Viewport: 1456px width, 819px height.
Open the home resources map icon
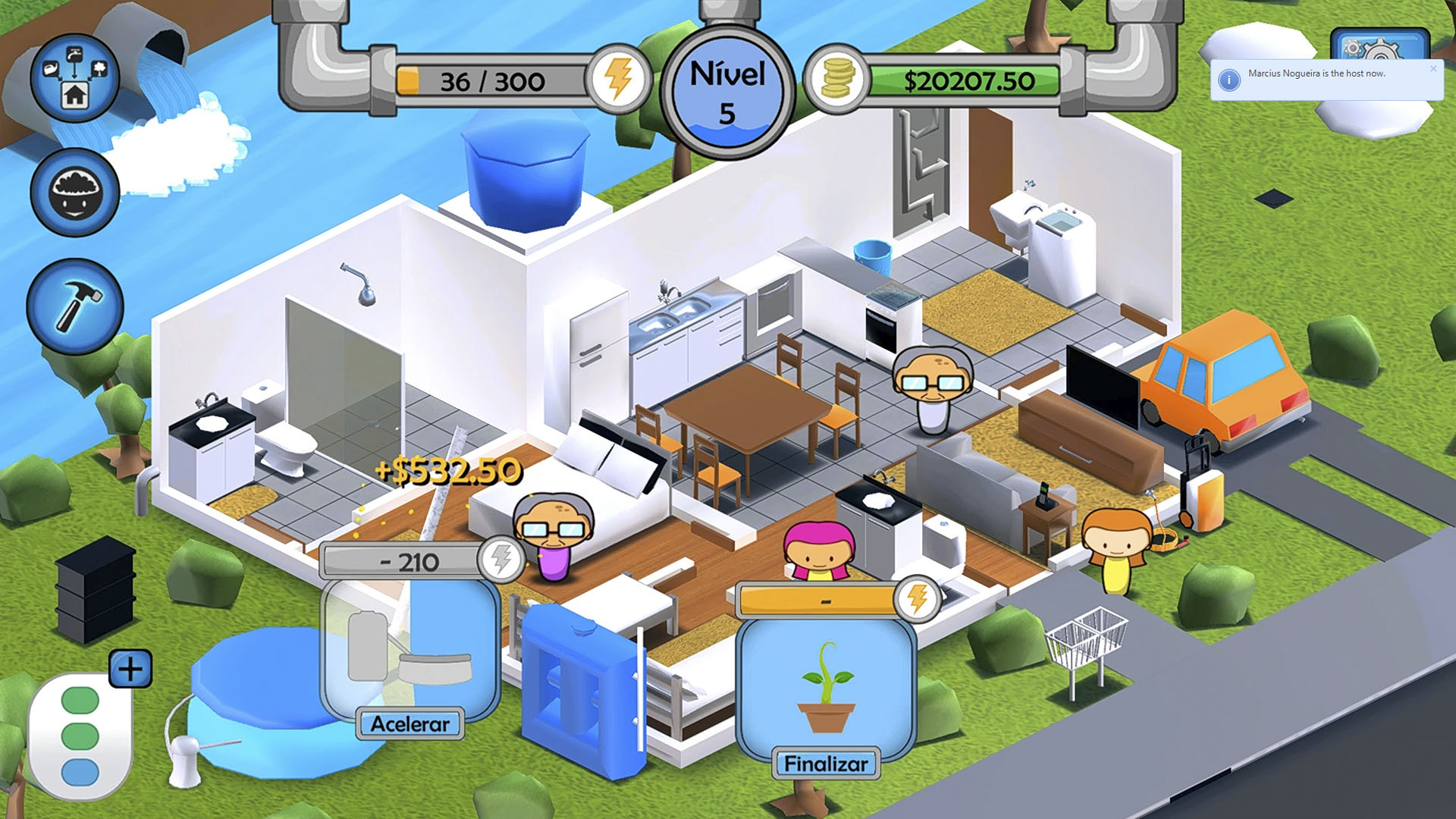tap(74, 78)
